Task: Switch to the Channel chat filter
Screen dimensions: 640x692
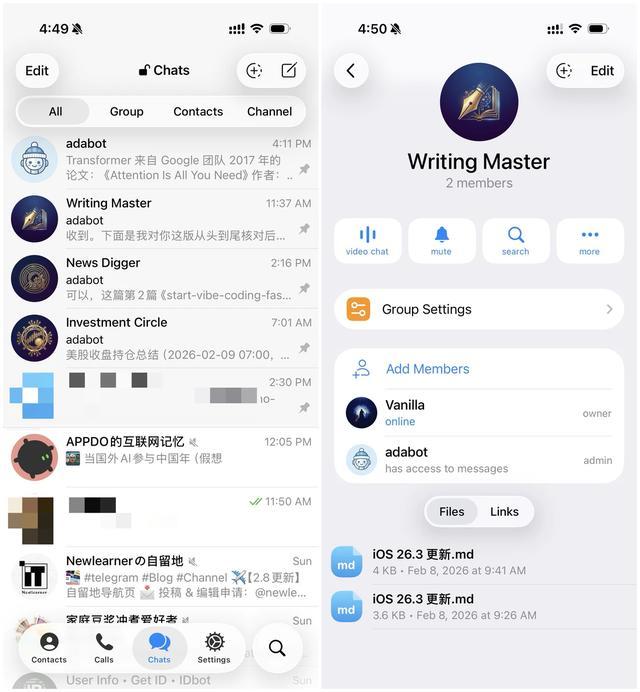Action: point(269,111)
